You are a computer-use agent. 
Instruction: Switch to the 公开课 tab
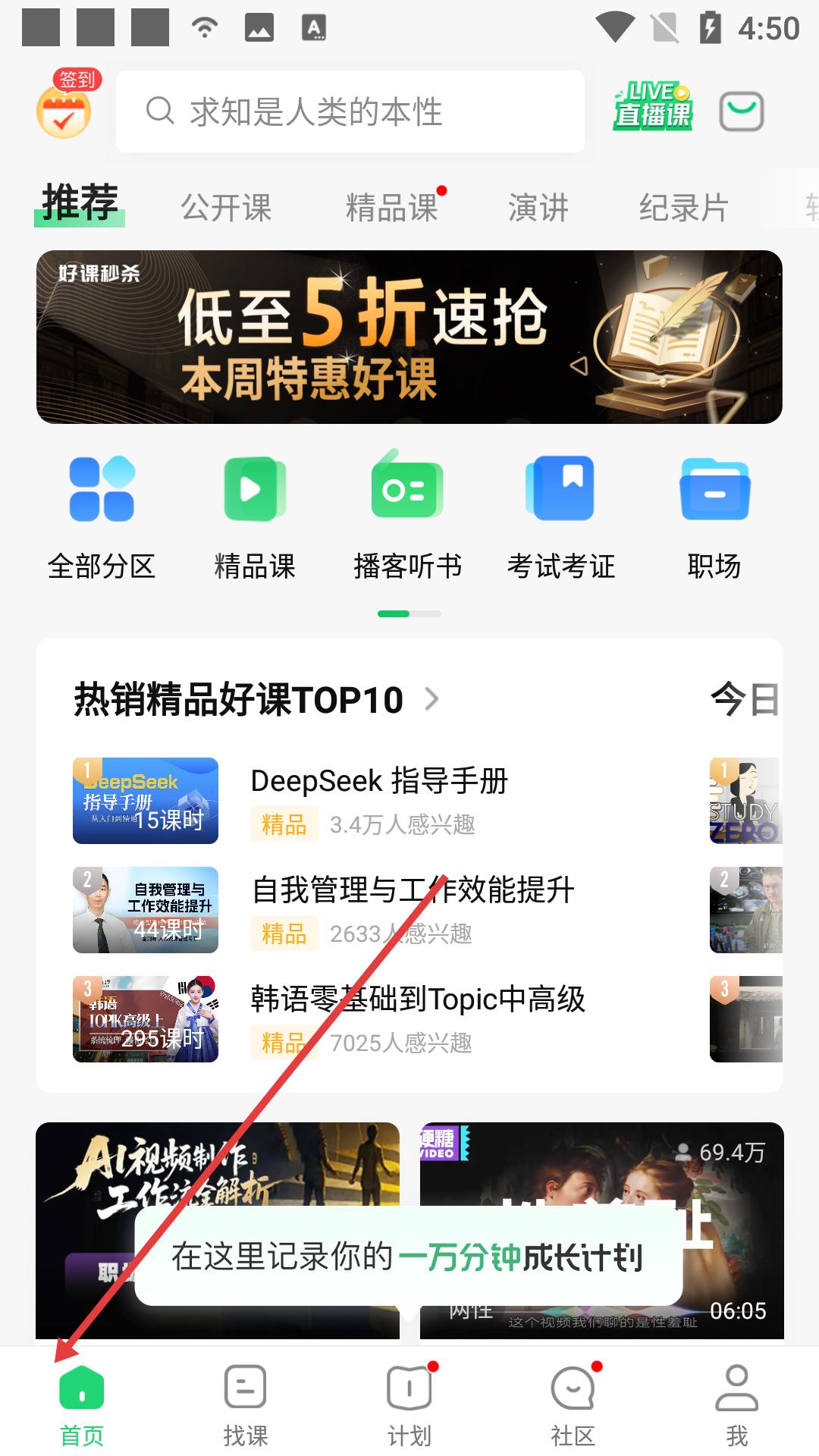click(226, 207)
